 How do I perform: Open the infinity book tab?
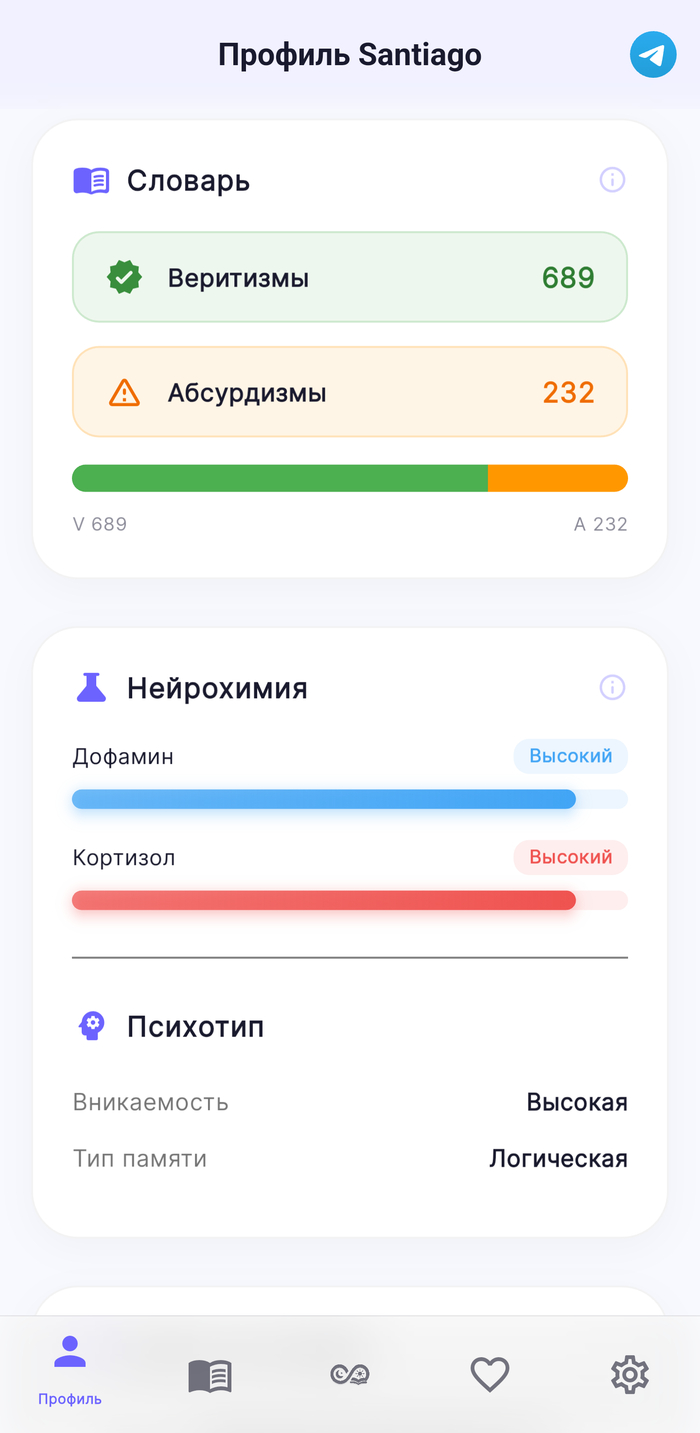[350, 1375]
